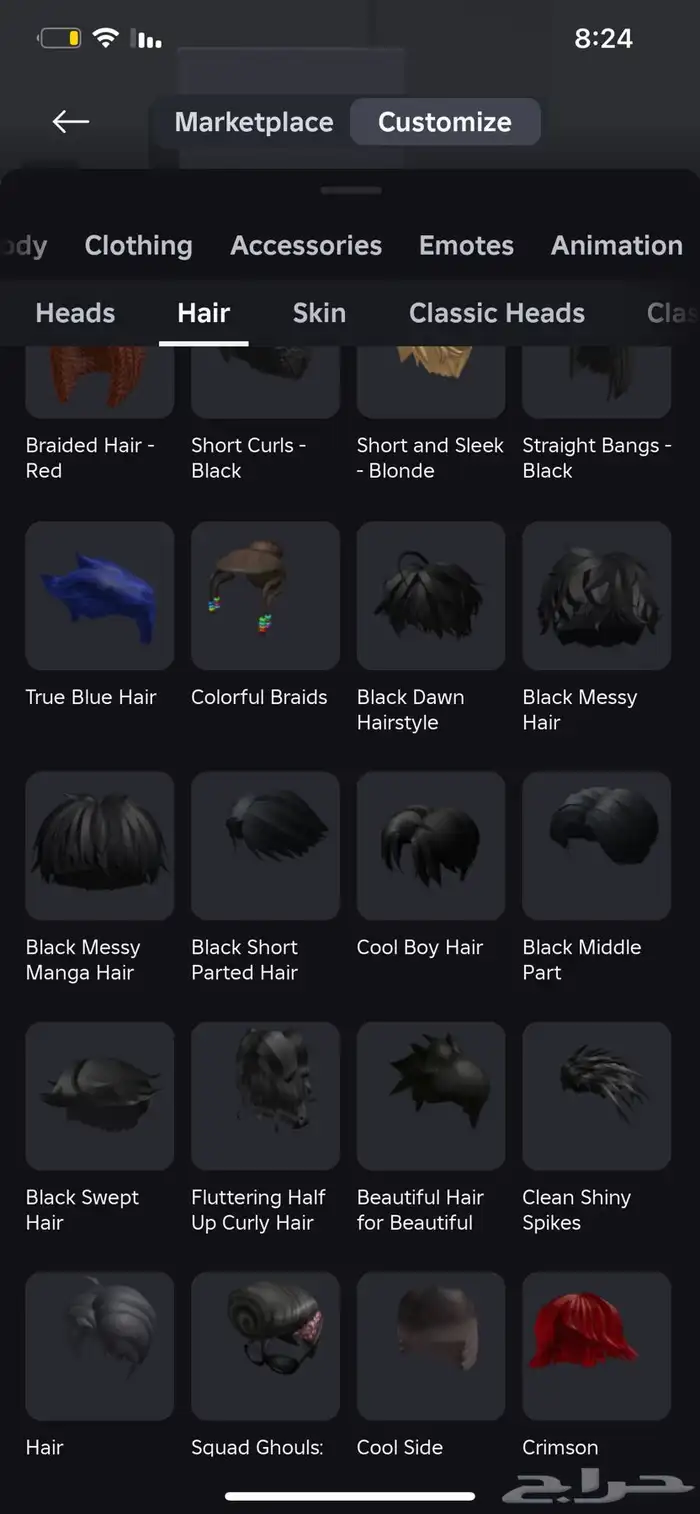Select the Clean Shiny Spikes hair
Viewport: 700px width, 1514px height.
(596, 1096)
